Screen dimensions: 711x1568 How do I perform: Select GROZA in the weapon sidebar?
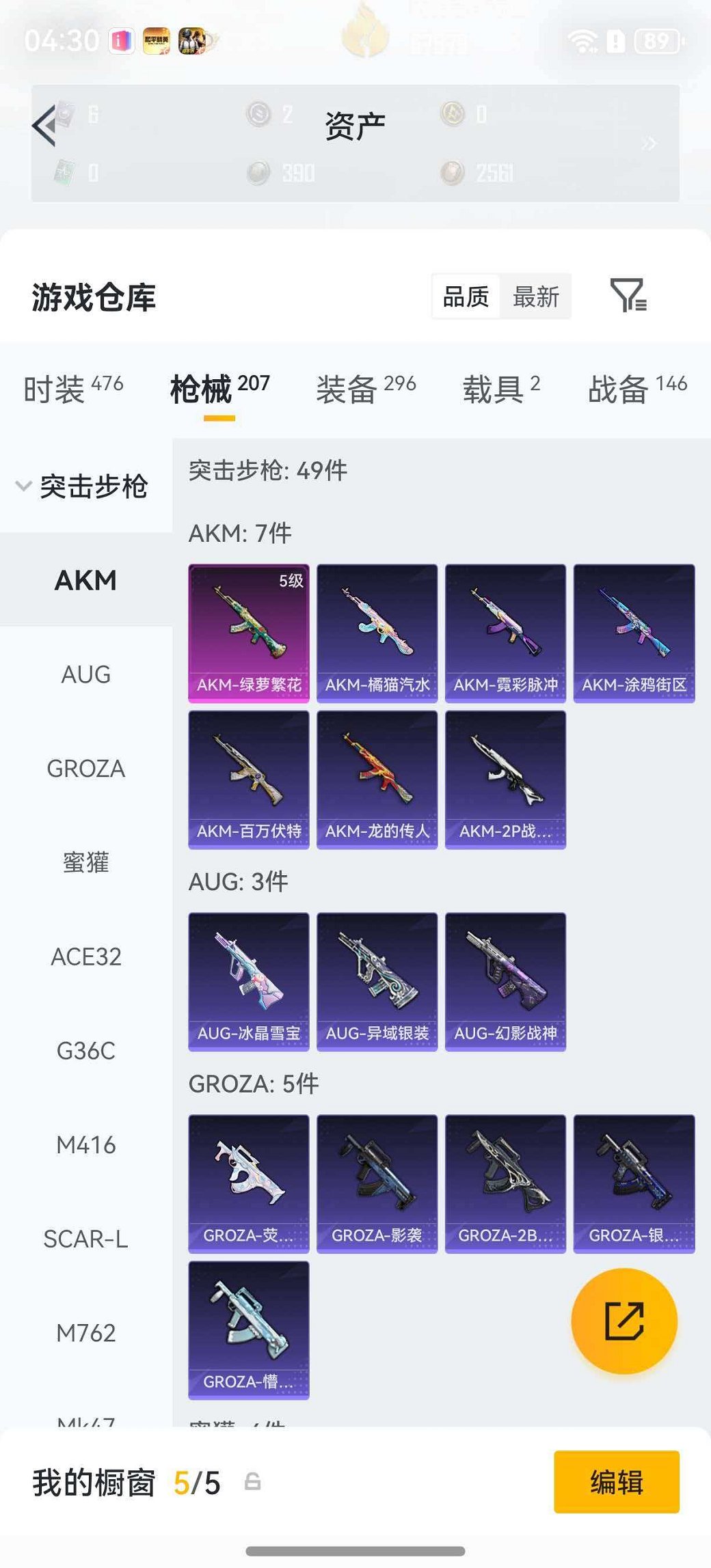pyautogui.click(x=85, y=768)
